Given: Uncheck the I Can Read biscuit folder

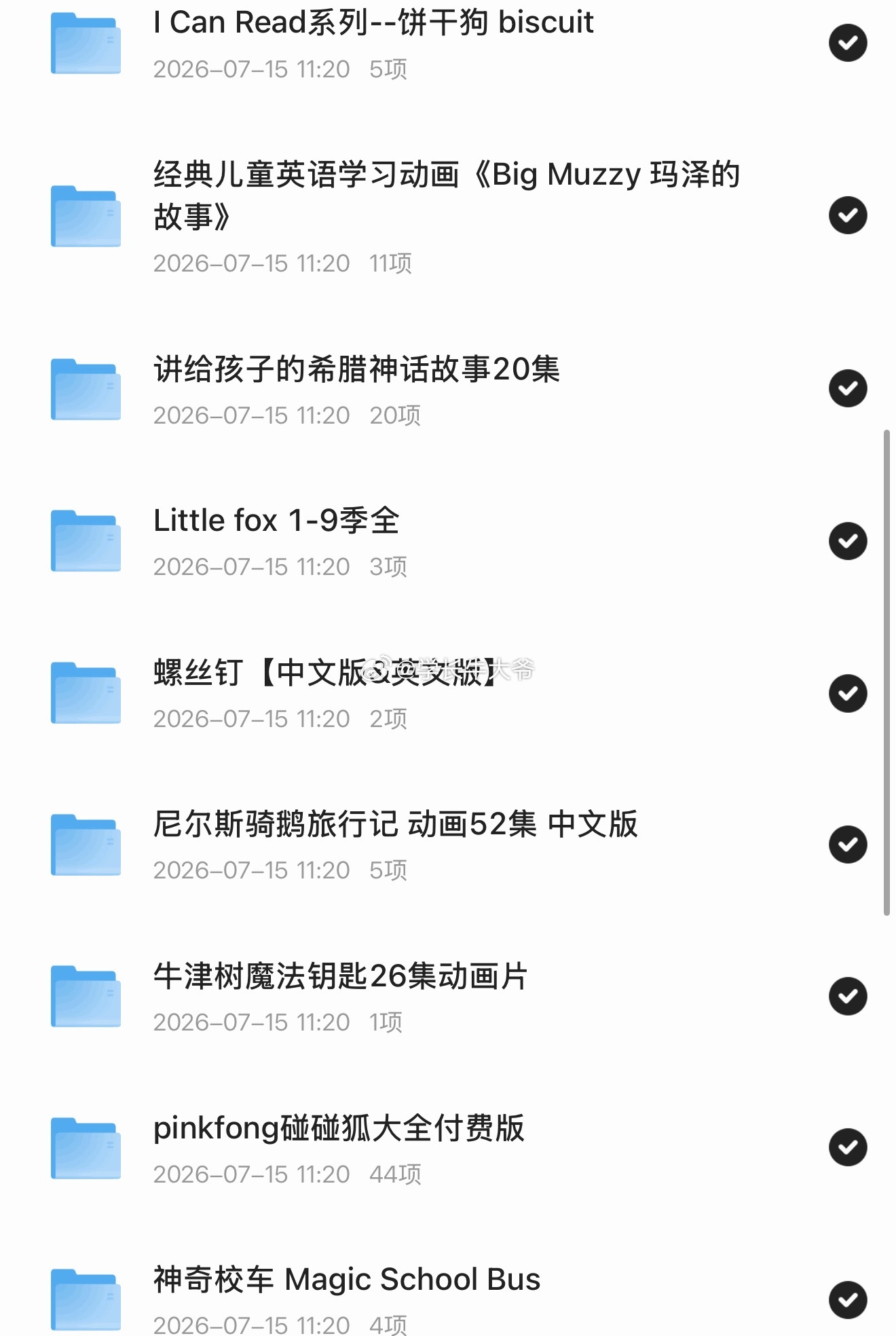Looking at the screenshot, I should (848, 43).
